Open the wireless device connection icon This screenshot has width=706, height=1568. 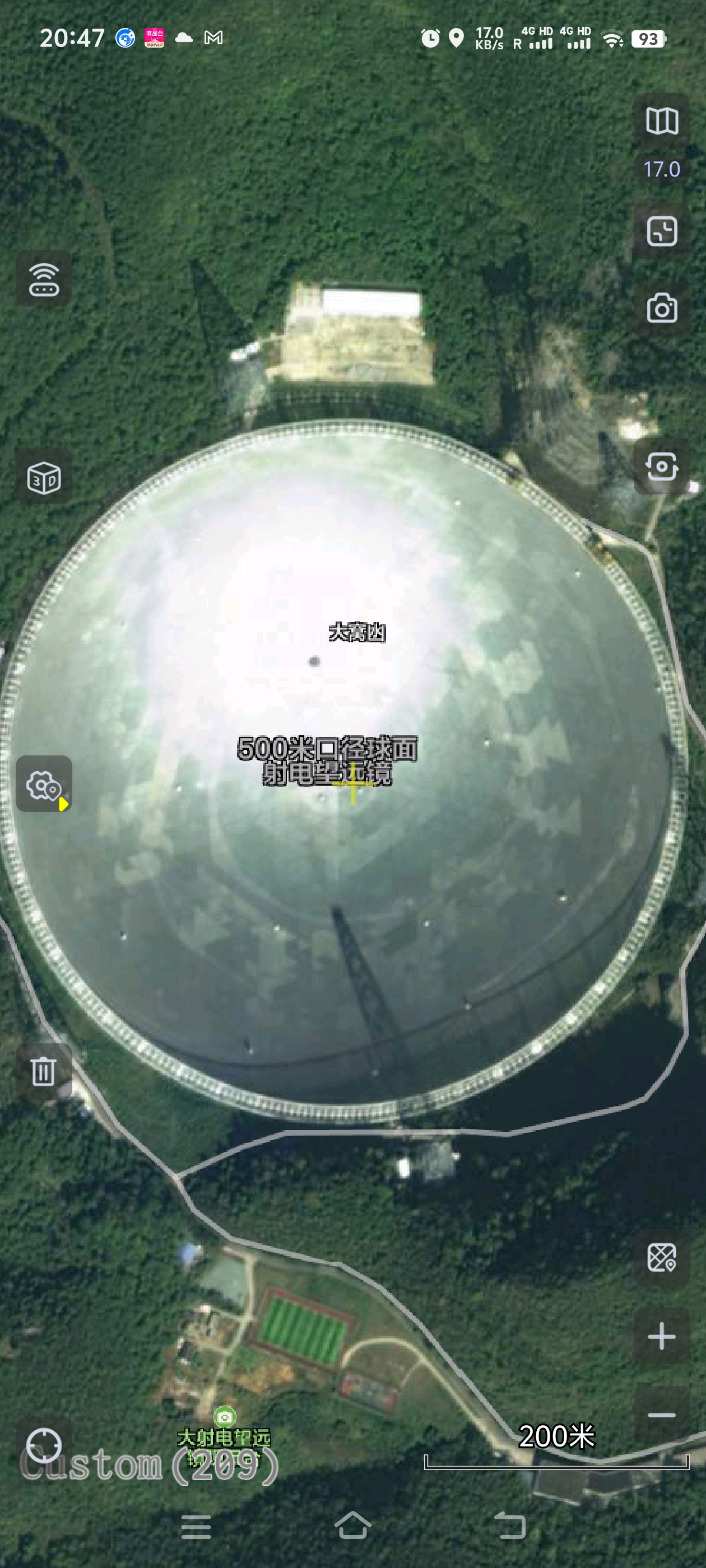pos(44,279)
